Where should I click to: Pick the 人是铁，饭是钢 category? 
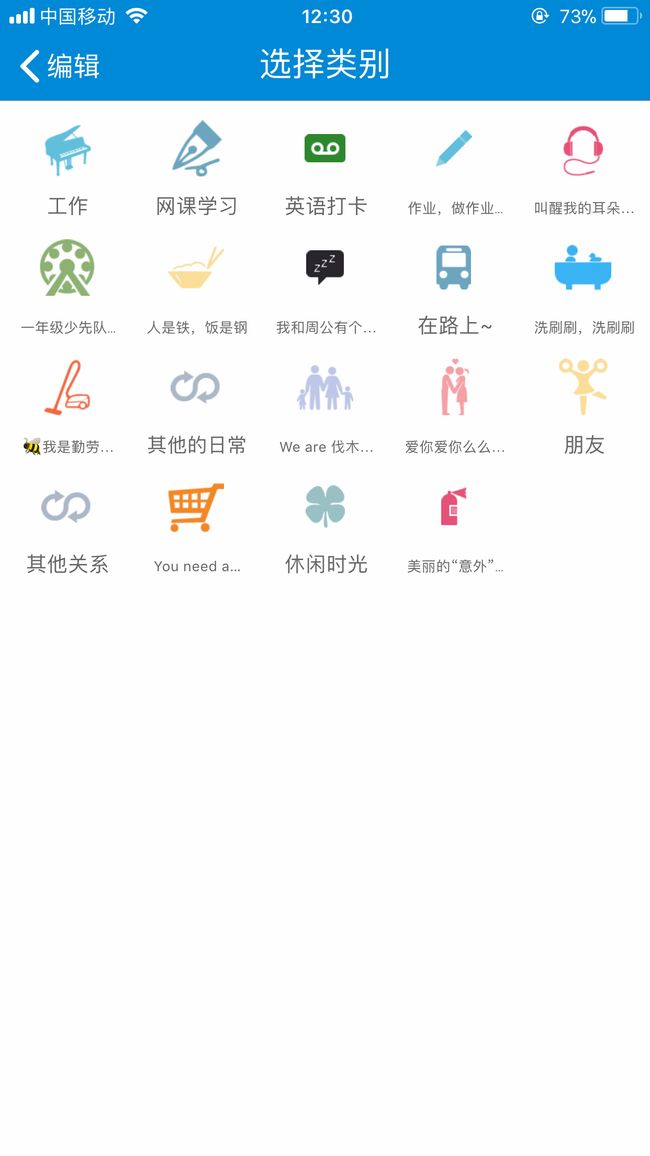196,289
